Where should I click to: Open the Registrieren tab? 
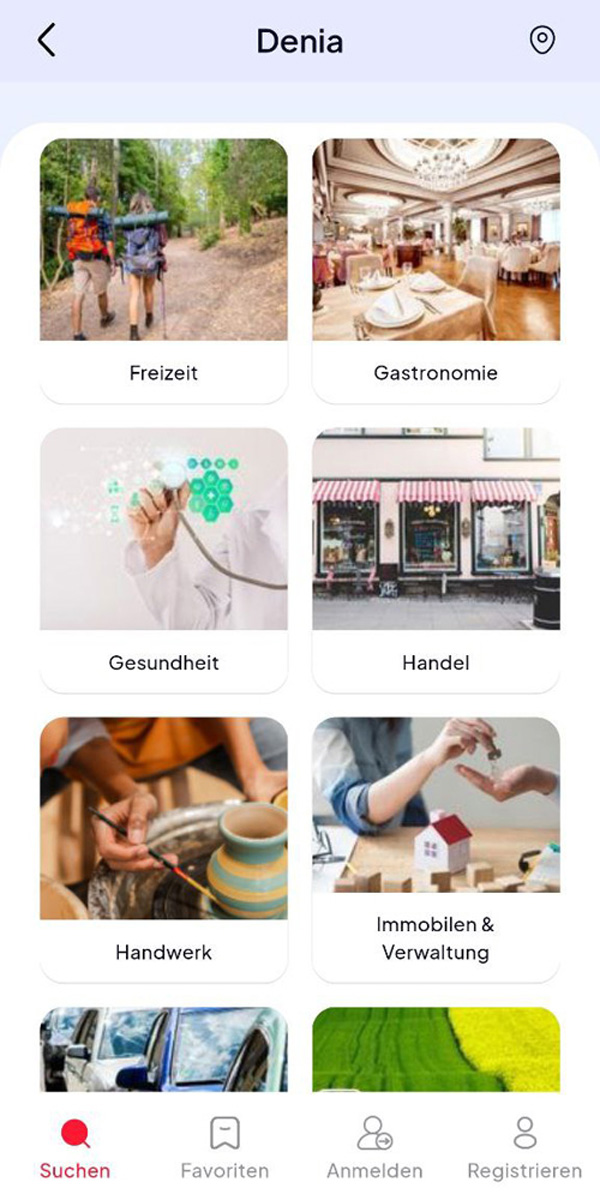click(x=525, y=1148)
